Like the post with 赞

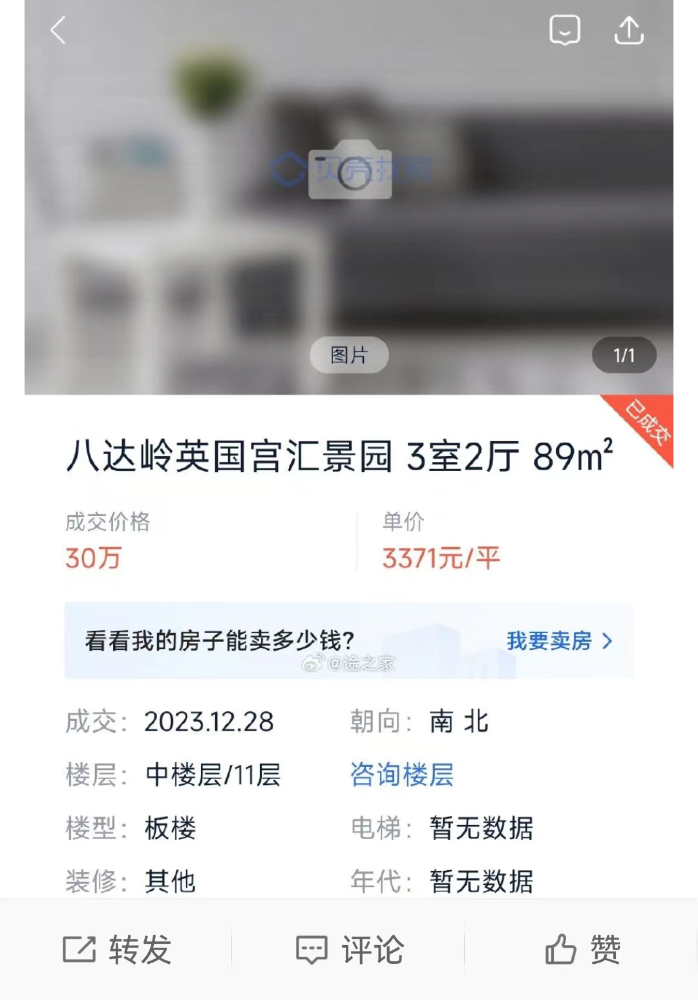[583, 950]
